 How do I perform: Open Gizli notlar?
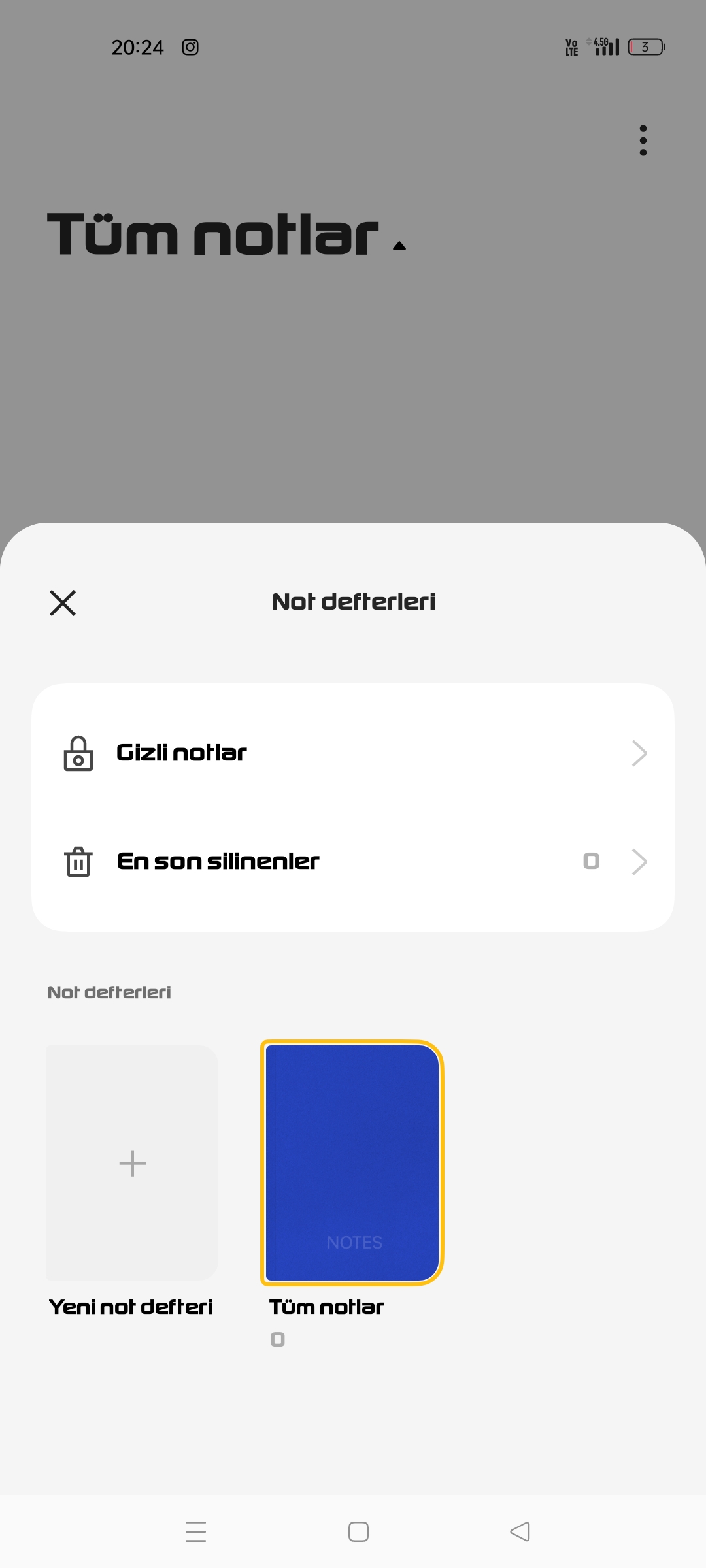[353, 753]
